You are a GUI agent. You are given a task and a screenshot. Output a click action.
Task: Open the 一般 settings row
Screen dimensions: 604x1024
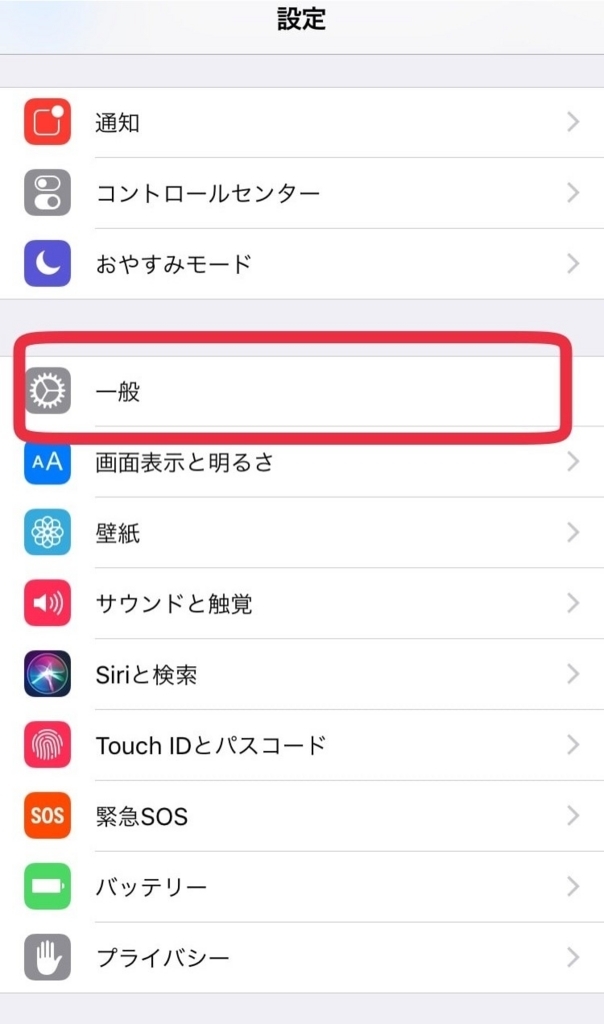pyautogui.click(x=300, y=392)
